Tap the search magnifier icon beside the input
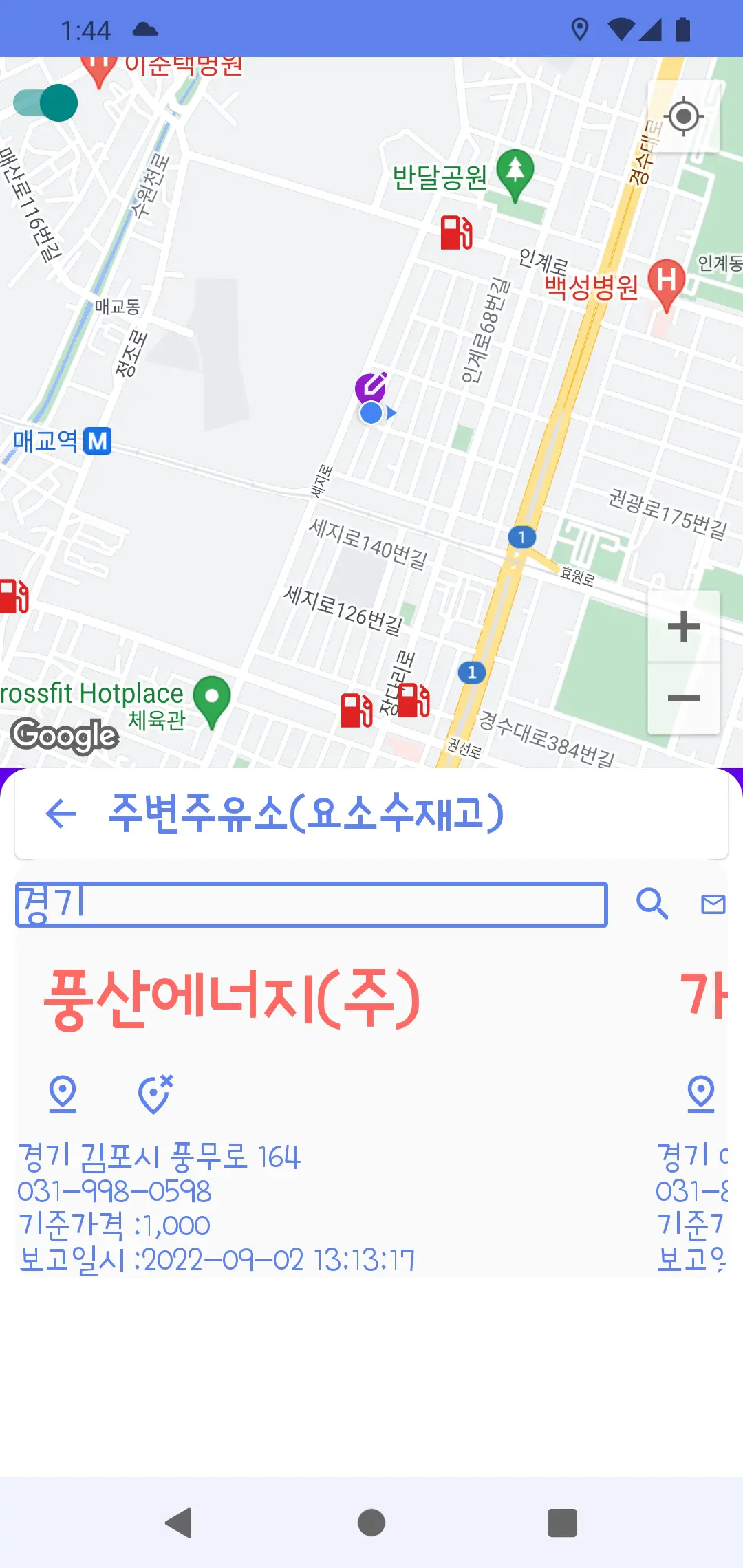This screenshot has height=1568, width=743. coord(651,904)
